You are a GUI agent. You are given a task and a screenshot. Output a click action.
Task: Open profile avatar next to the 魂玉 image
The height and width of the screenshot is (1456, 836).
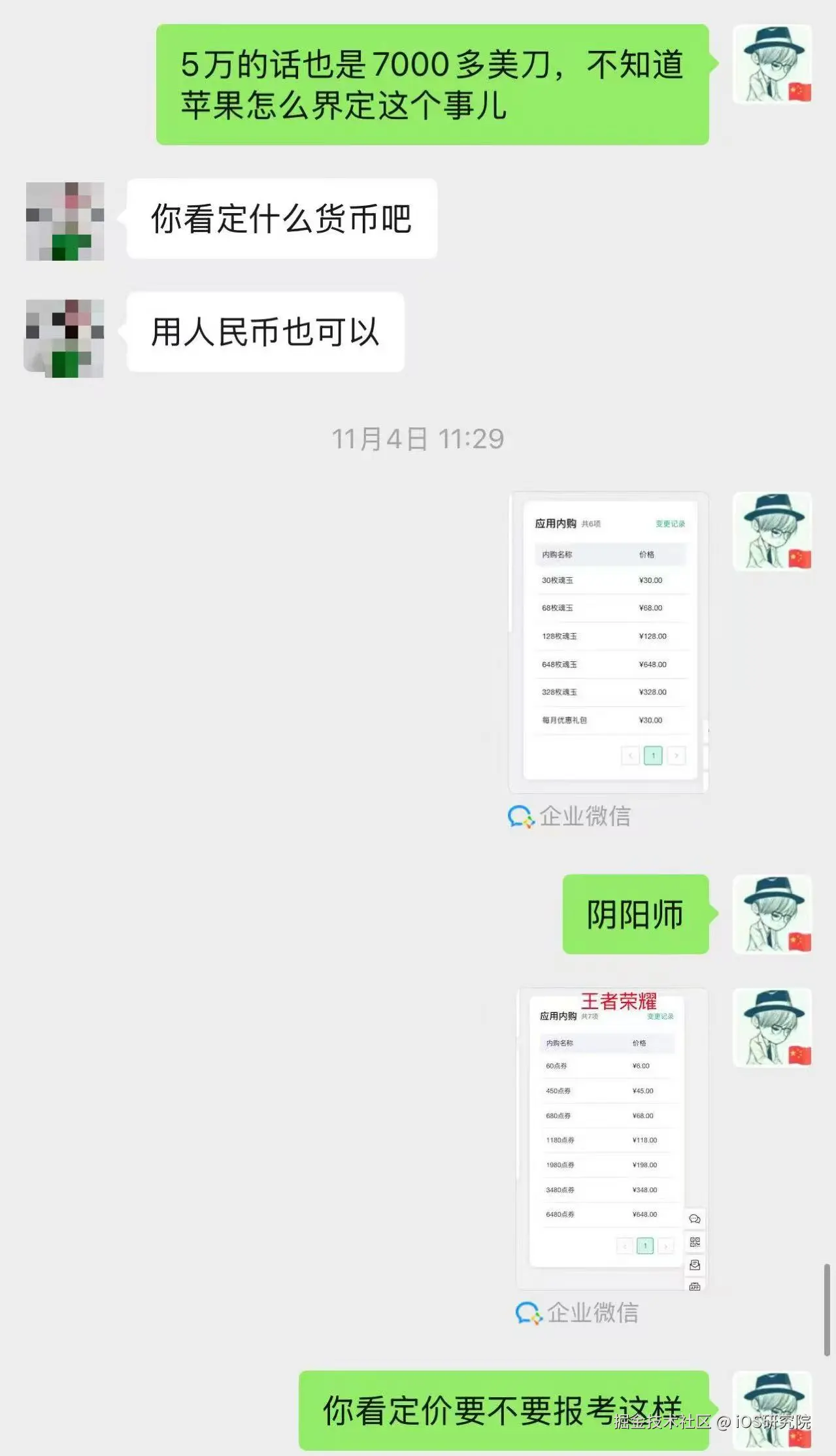pos(772,531)
